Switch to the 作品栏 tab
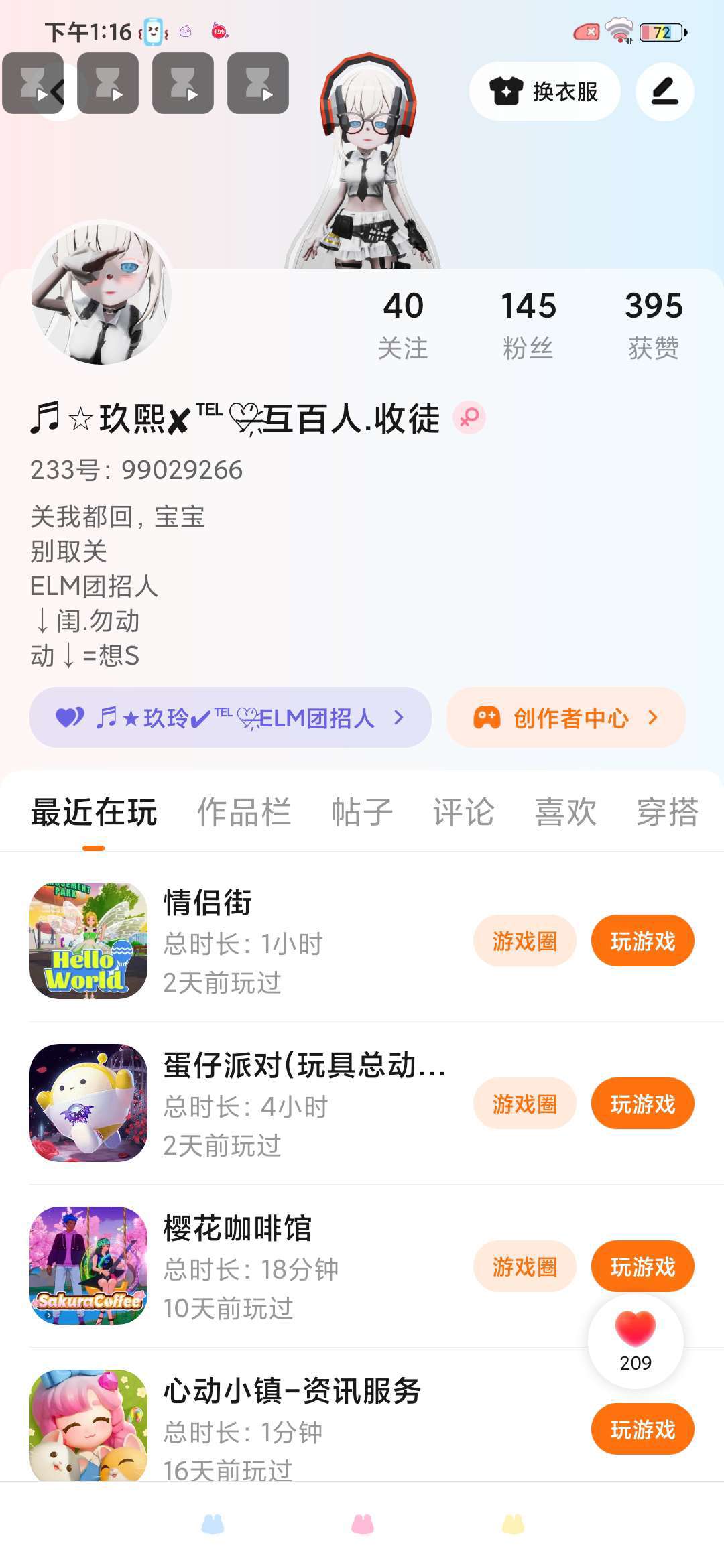The height and width of the screenshot is (1568, 724). tap(243, 812)
